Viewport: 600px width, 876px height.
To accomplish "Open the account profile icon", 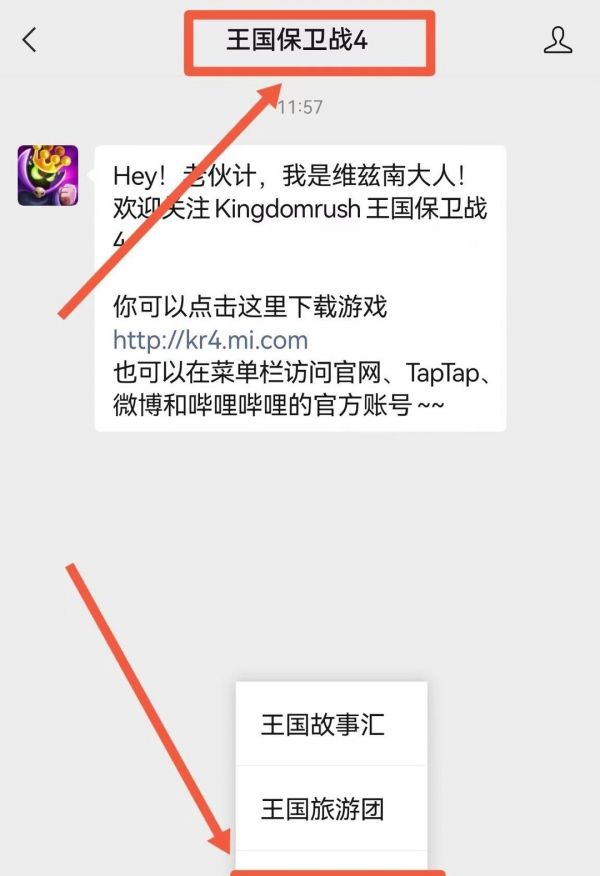I will (557, 40).
